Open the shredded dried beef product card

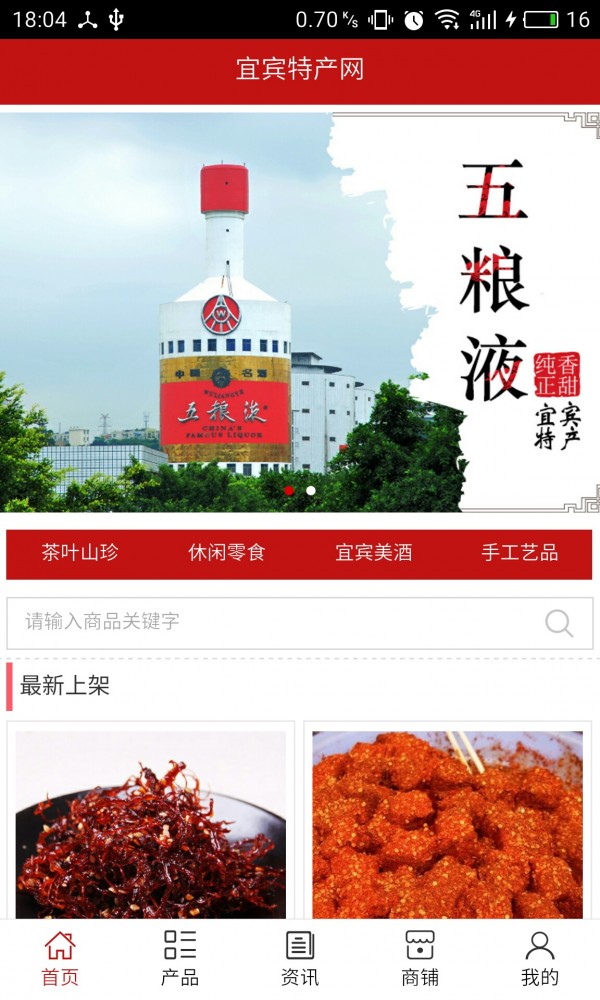[x=151, y=825]
